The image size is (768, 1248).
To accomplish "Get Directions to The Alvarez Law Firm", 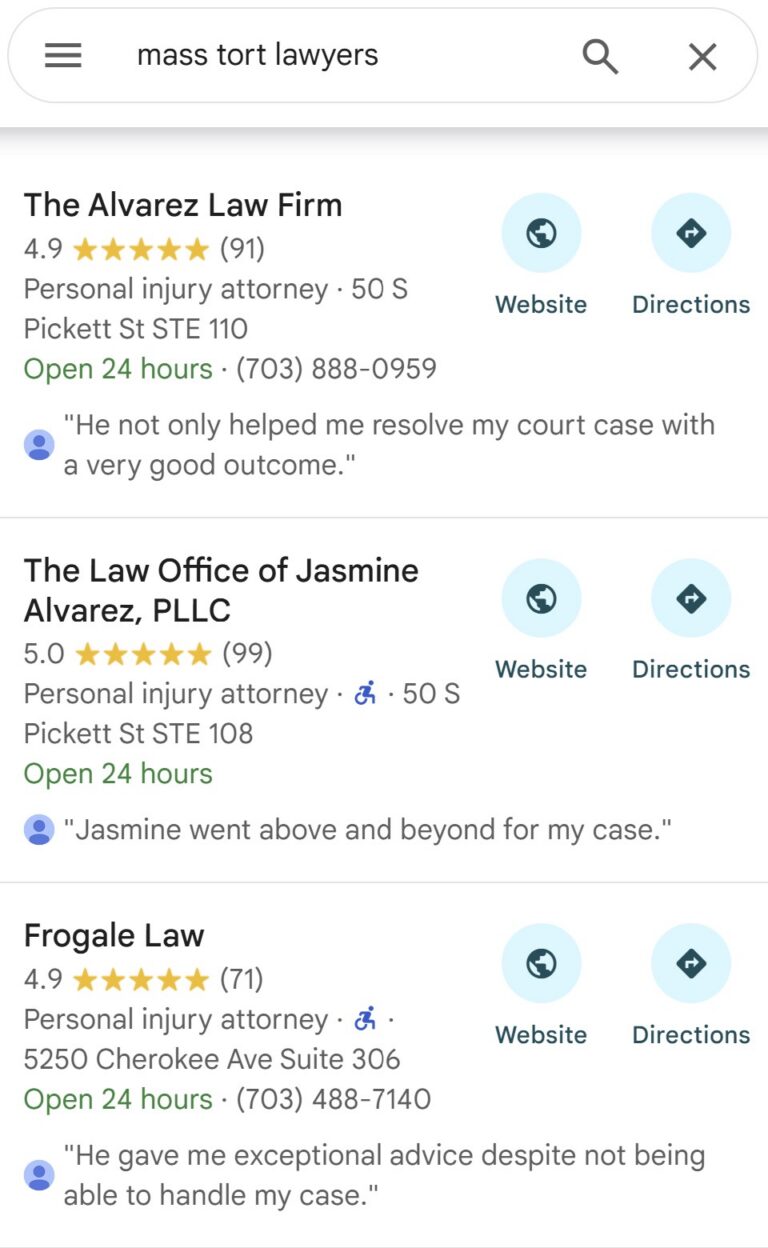I will click(691, 232).
